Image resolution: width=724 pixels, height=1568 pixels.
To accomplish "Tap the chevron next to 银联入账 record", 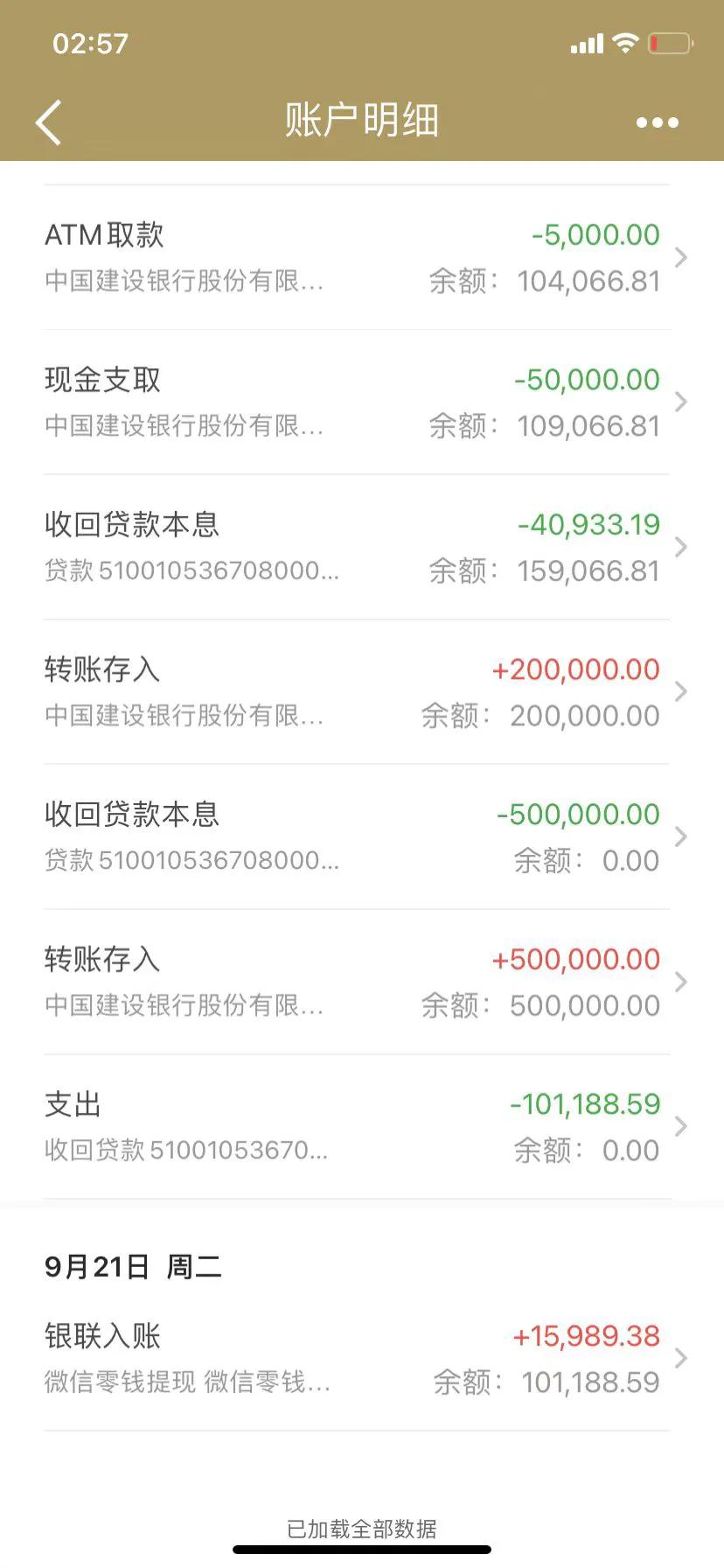I will 681,1358.
